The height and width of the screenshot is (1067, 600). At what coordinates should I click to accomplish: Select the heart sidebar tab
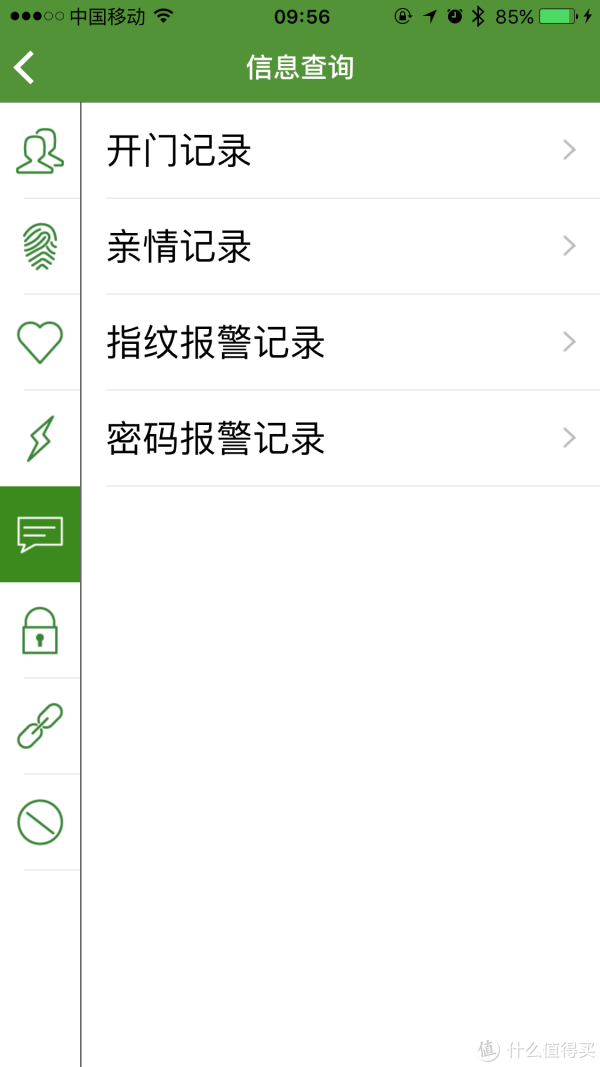40,342
